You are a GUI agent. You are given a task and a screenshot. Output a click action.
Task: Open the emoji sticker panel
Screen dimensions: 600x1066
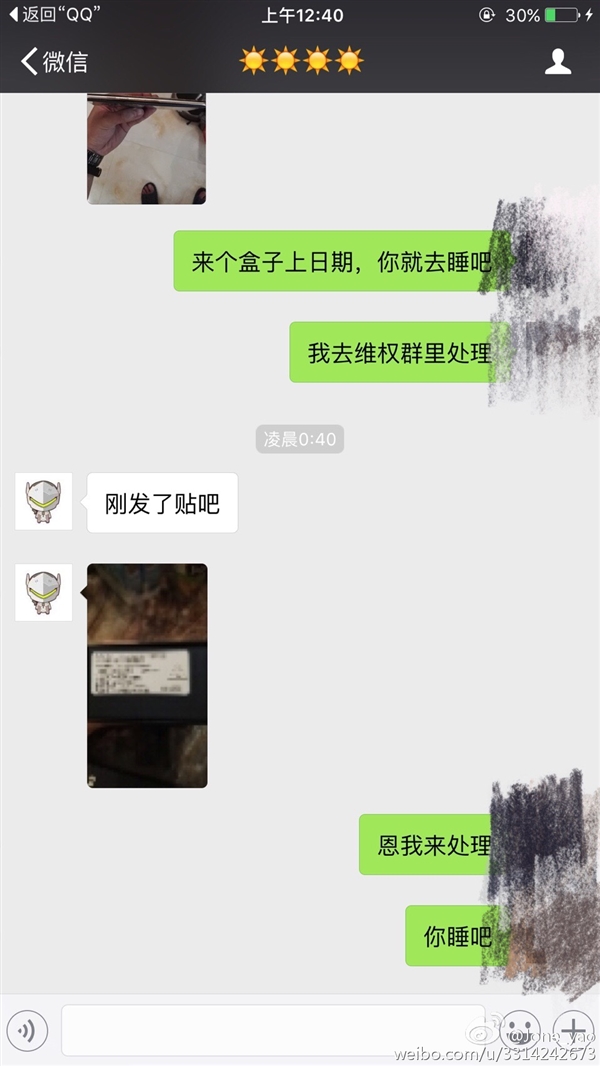coord(519,1028)
